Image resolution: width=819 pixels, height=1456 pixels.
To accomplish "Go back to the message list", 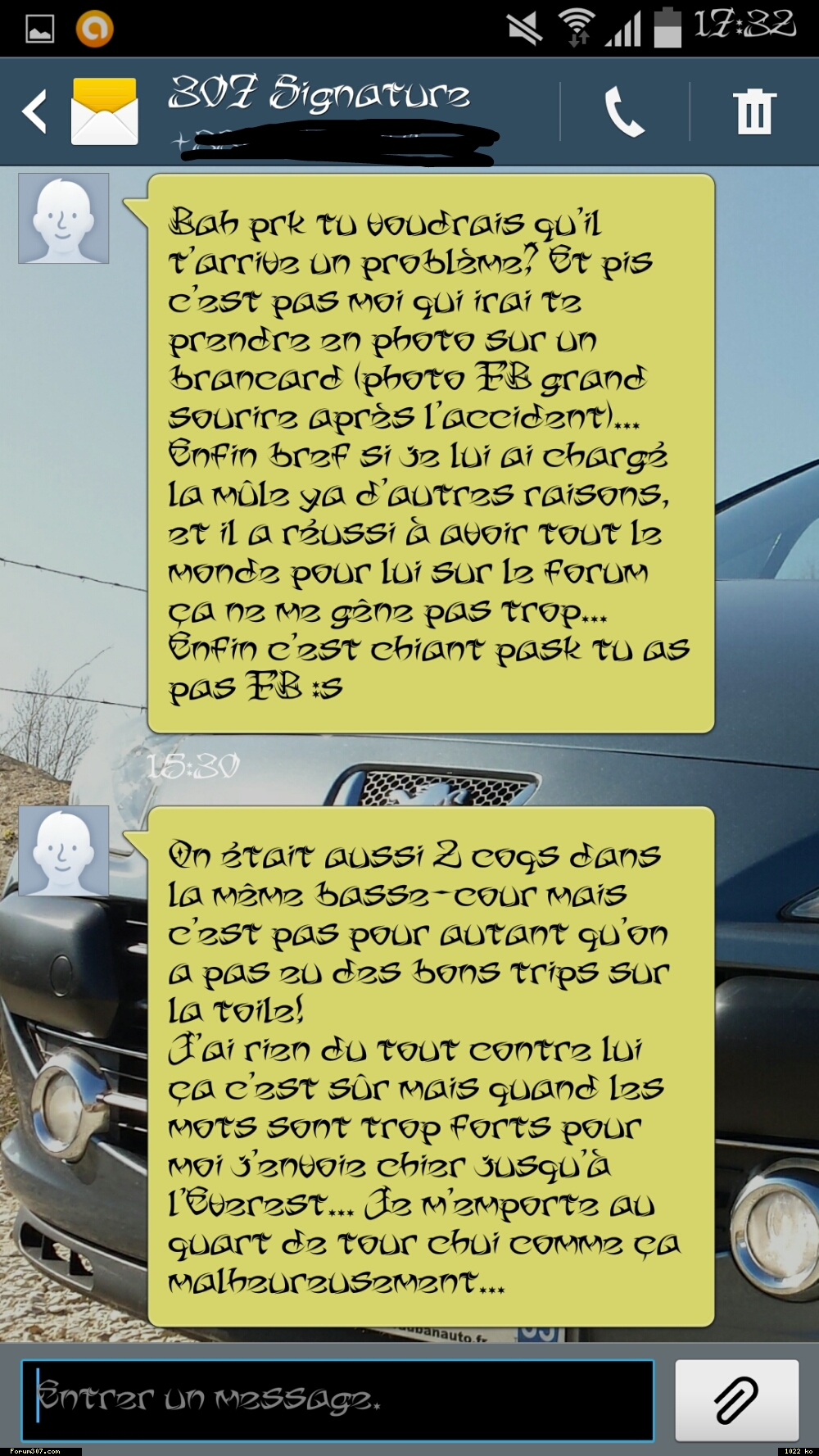I will click(x=34, y=112).
